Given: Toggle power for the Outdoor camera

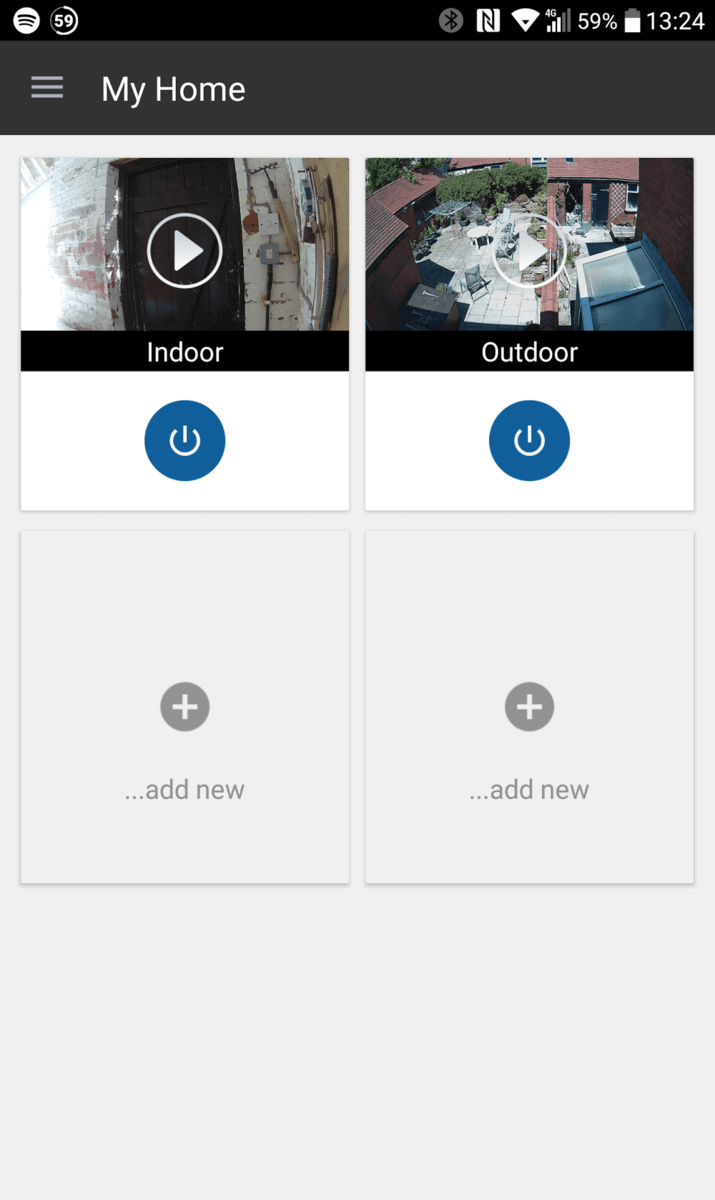Looking at the screenshot, I should tap(529, 441).
